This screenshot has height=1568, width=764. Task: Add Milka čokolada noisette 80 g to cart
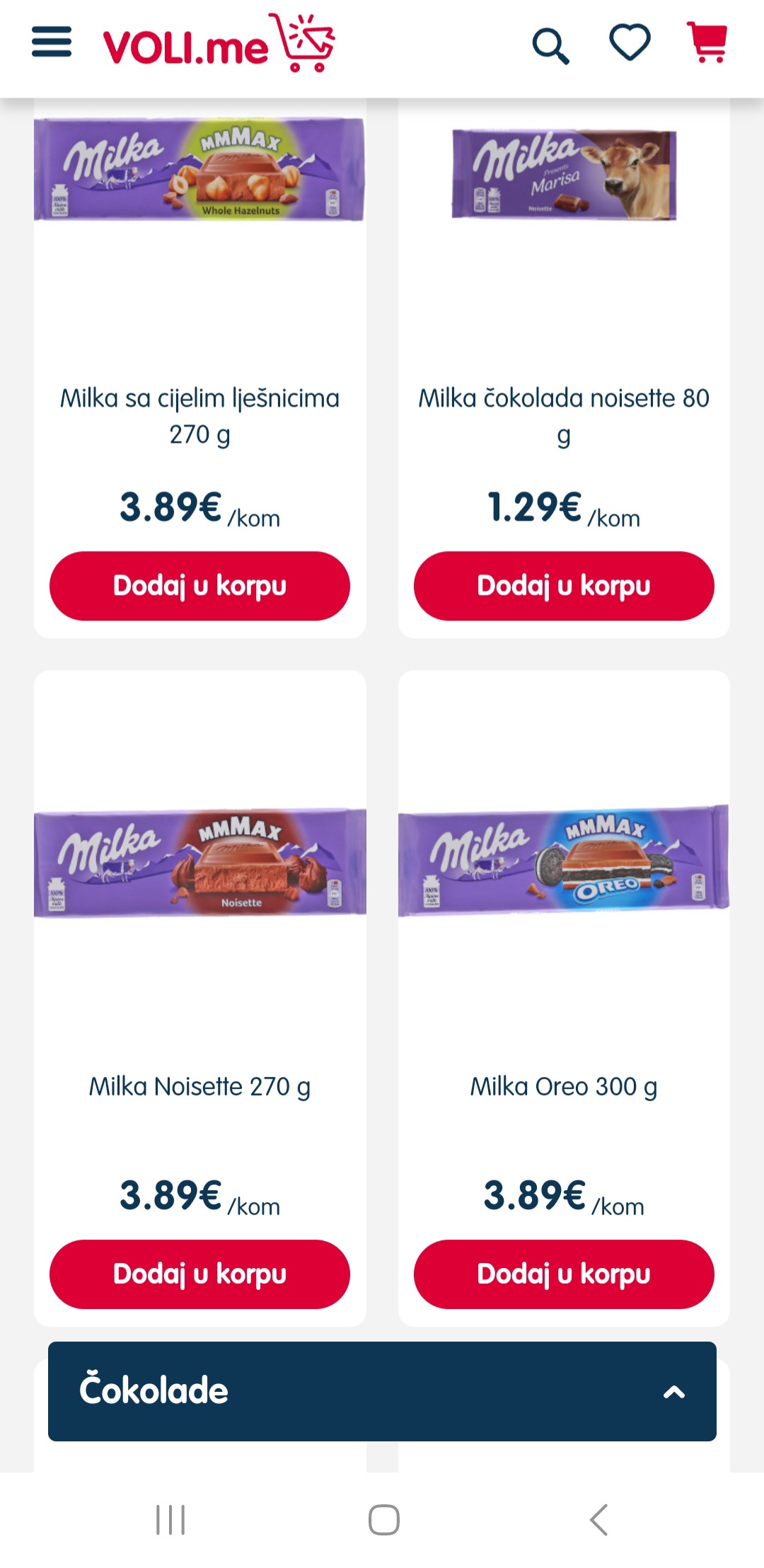[x=564, y=586]
